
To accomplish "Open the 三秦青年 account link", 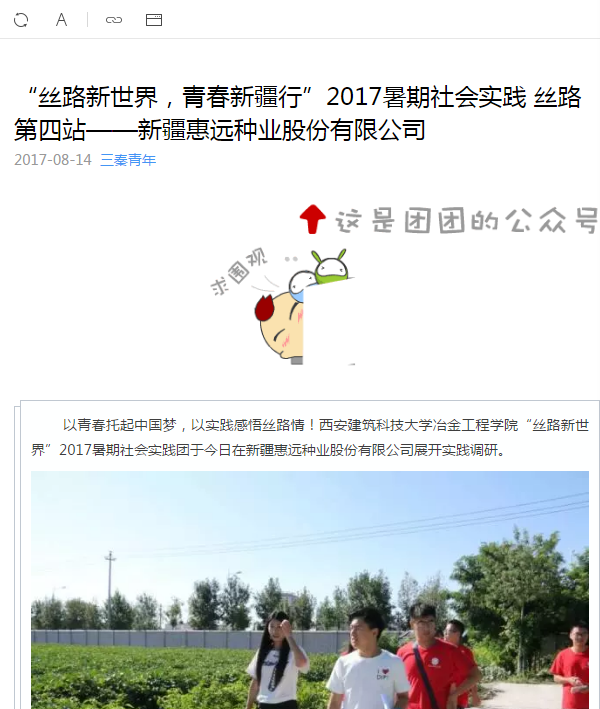I will 128,159.
